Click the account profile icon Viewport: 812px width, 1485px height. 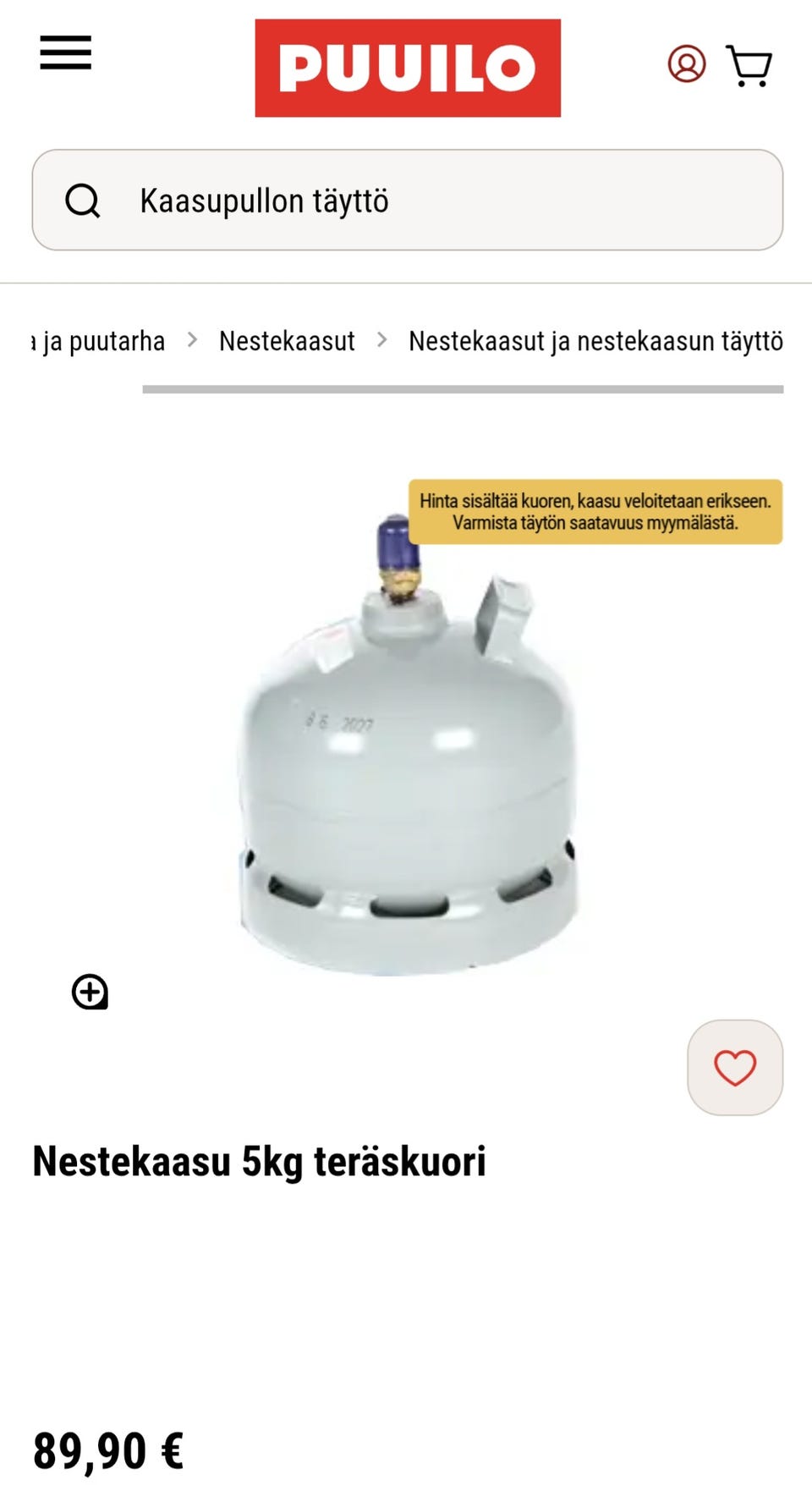tap(688, 64)
